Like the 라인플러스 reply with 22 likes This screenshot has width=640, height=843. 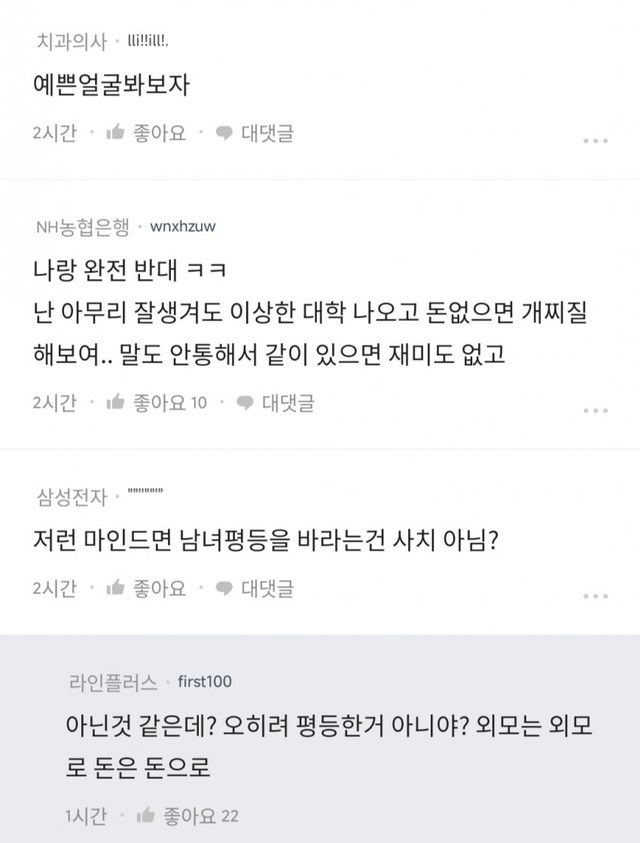pyautogui.click(x=188, y=817)
